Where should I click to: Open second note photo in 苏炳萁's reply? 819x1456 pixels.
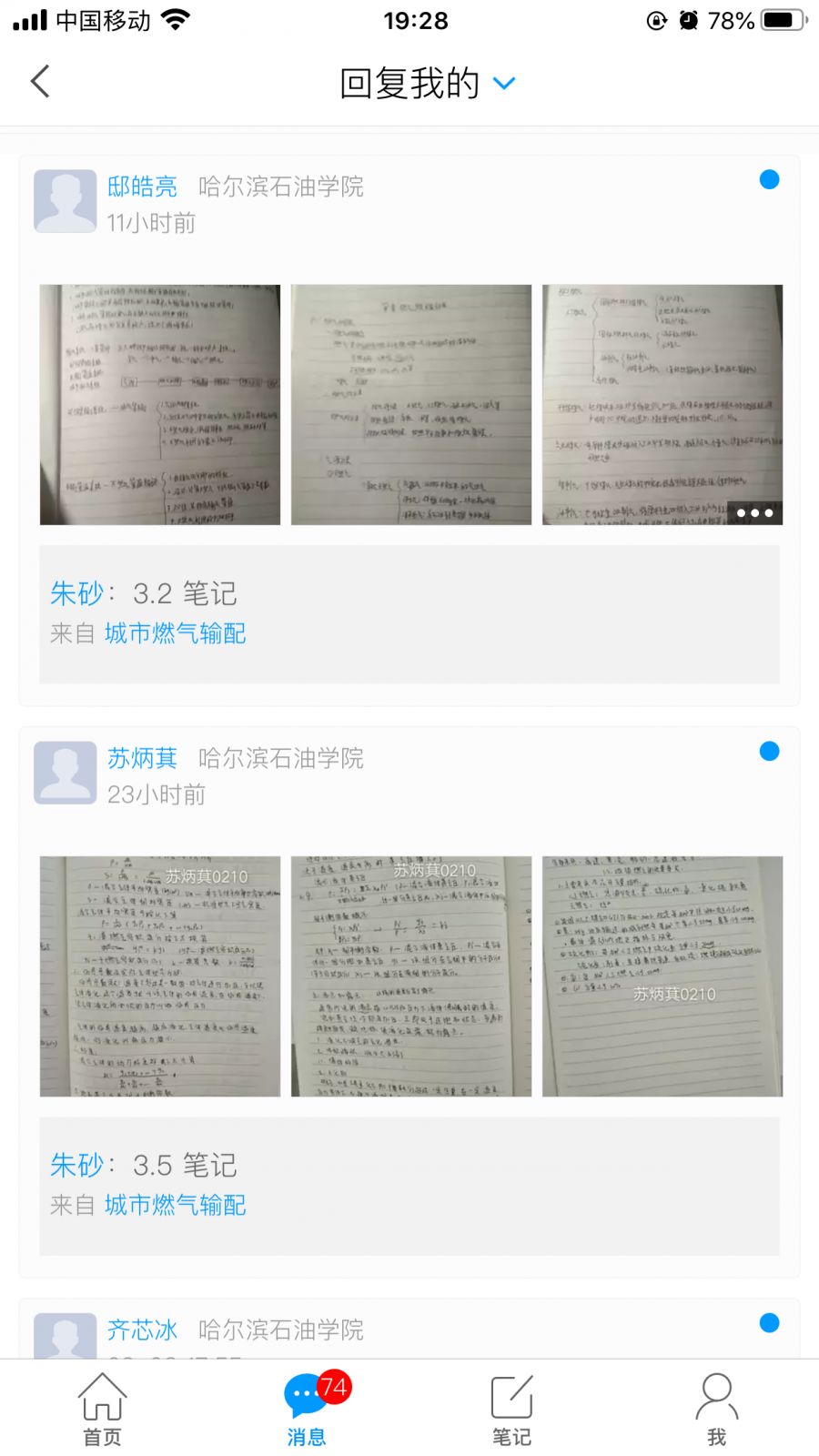coord(411,976)
